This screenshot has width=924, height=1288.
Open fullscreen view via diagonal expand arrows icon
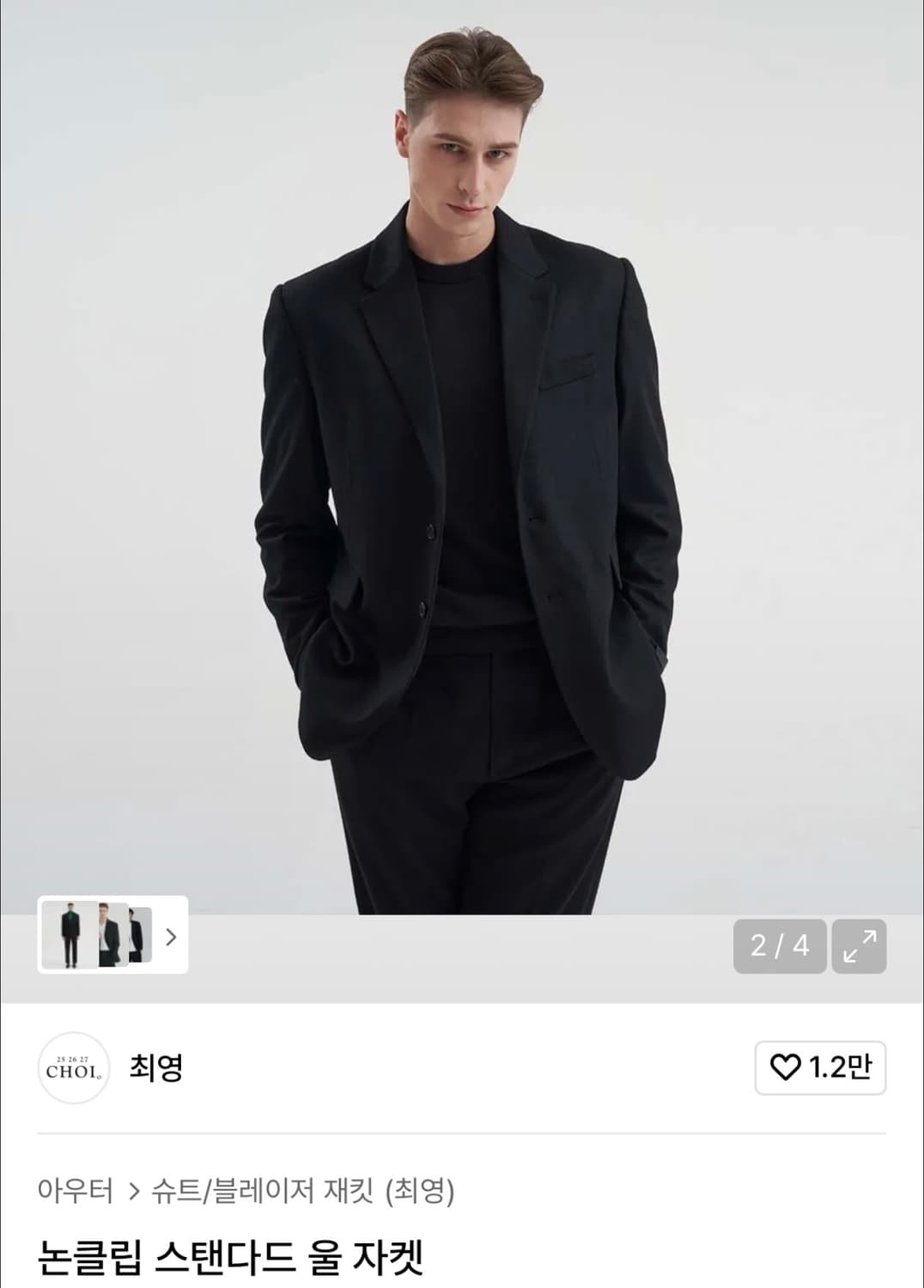tap(861, 946)
